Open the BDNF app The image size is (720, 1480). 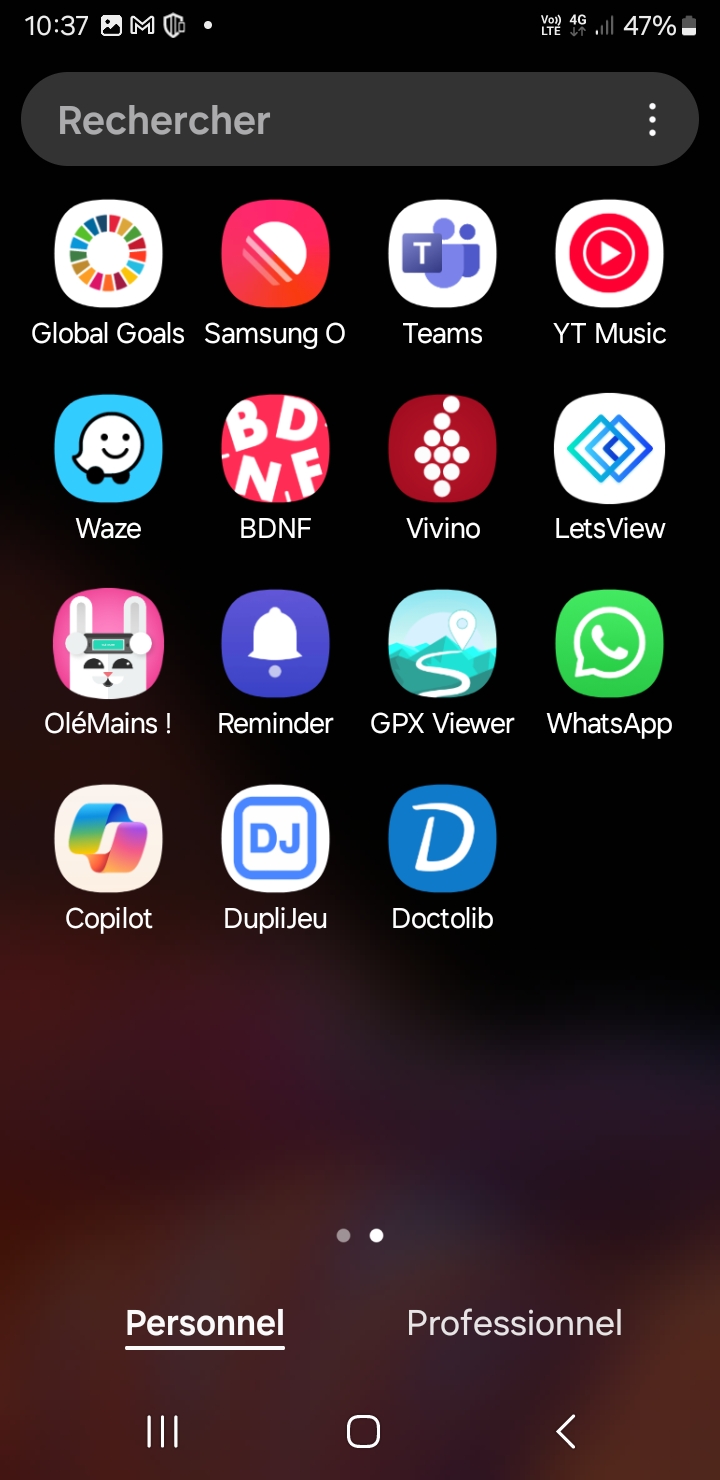pyautogui.click(x=275, y=449)
